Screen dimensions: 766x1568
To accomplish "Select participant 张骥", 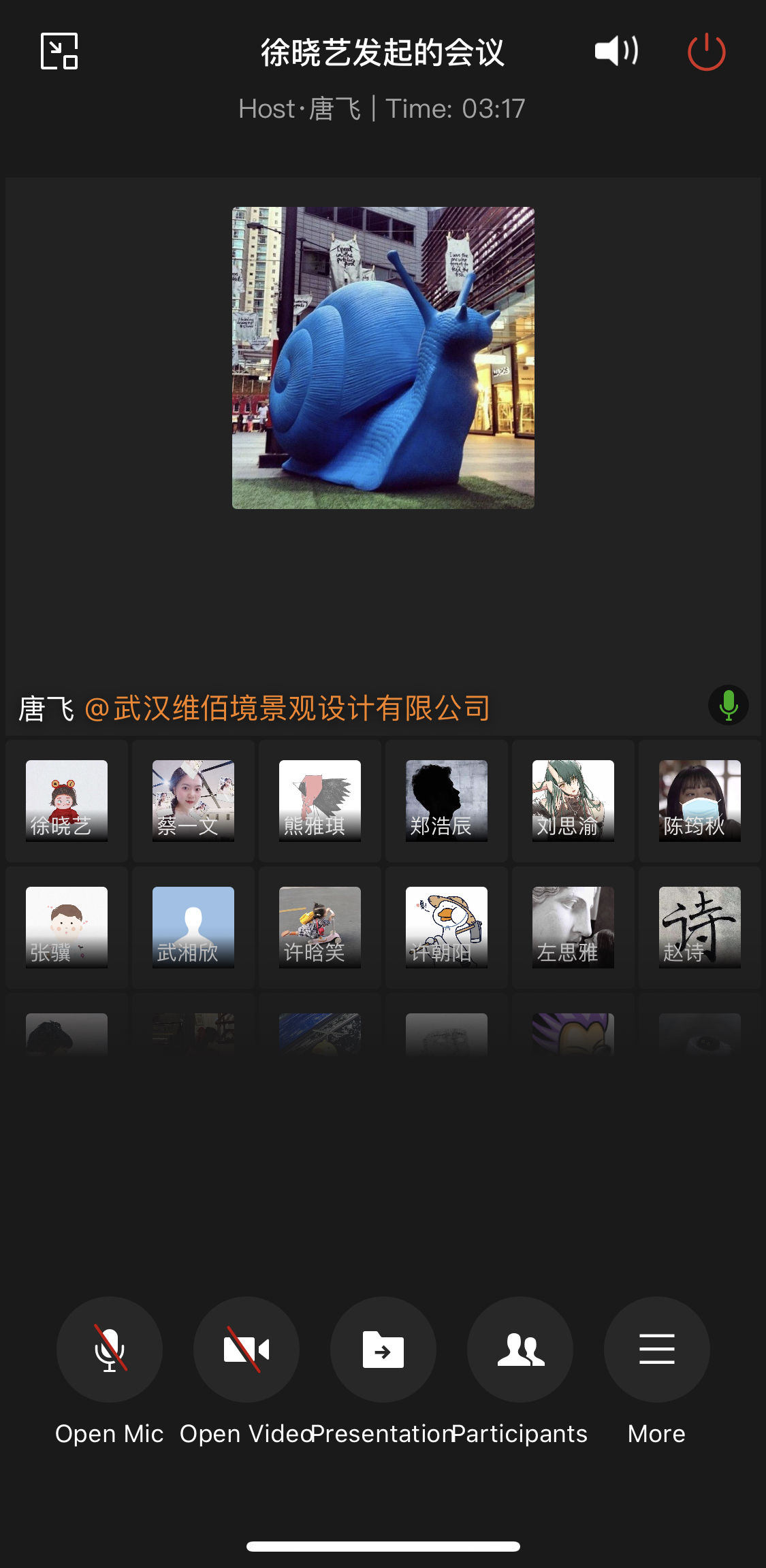I will [67, 927].
